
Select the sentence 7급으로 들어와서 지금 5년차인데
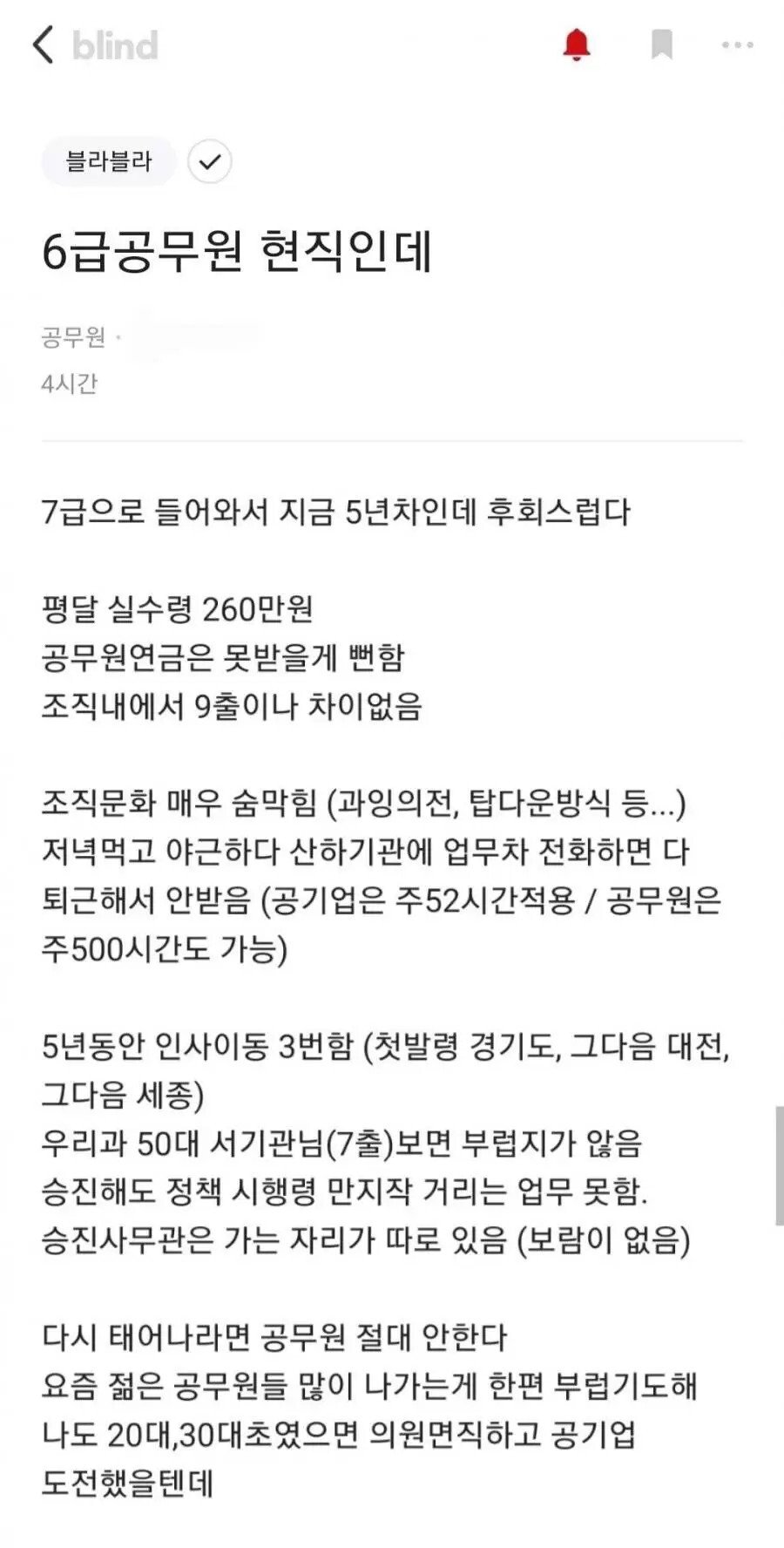[x=340, y=515]
